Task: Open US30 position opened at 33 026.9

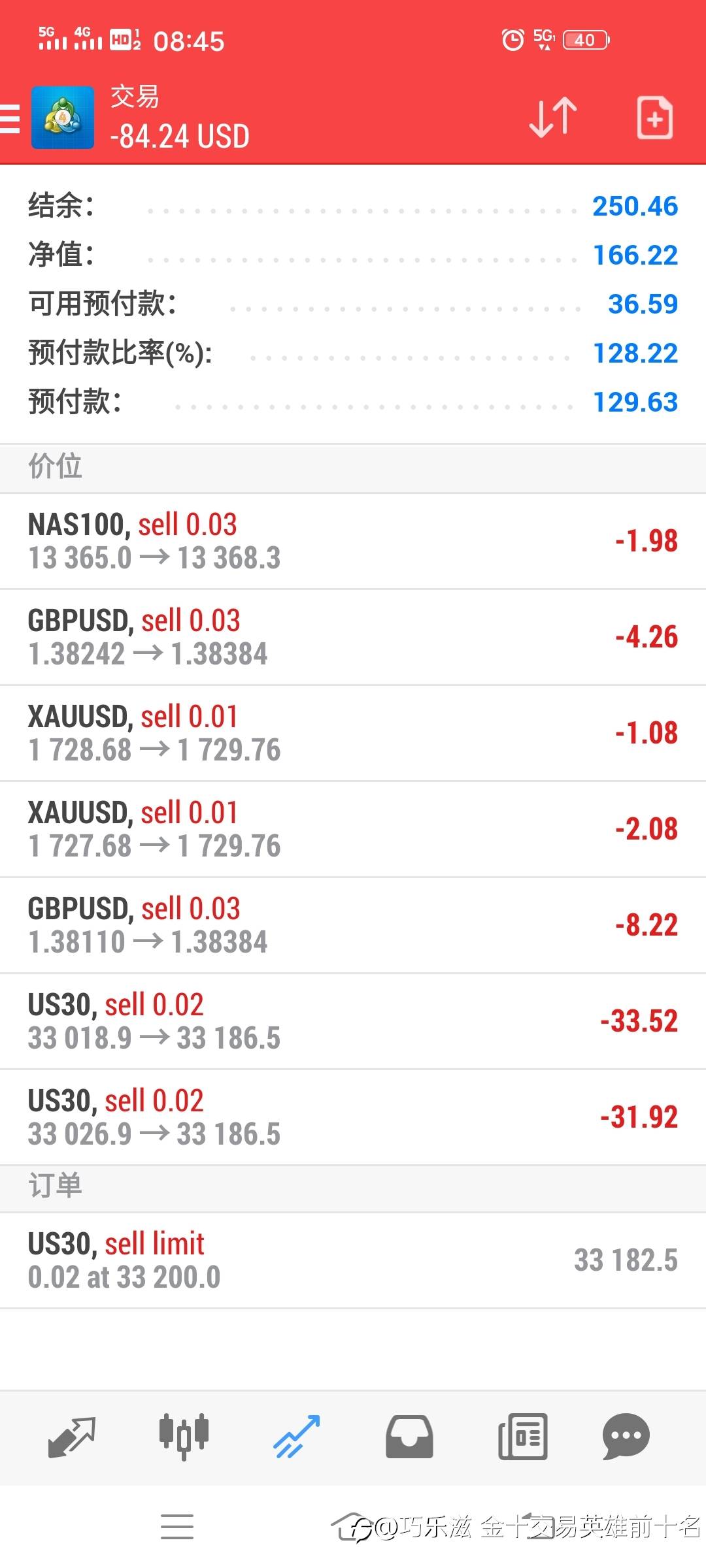Action: pyautogui.click(x=353, y=1117)
